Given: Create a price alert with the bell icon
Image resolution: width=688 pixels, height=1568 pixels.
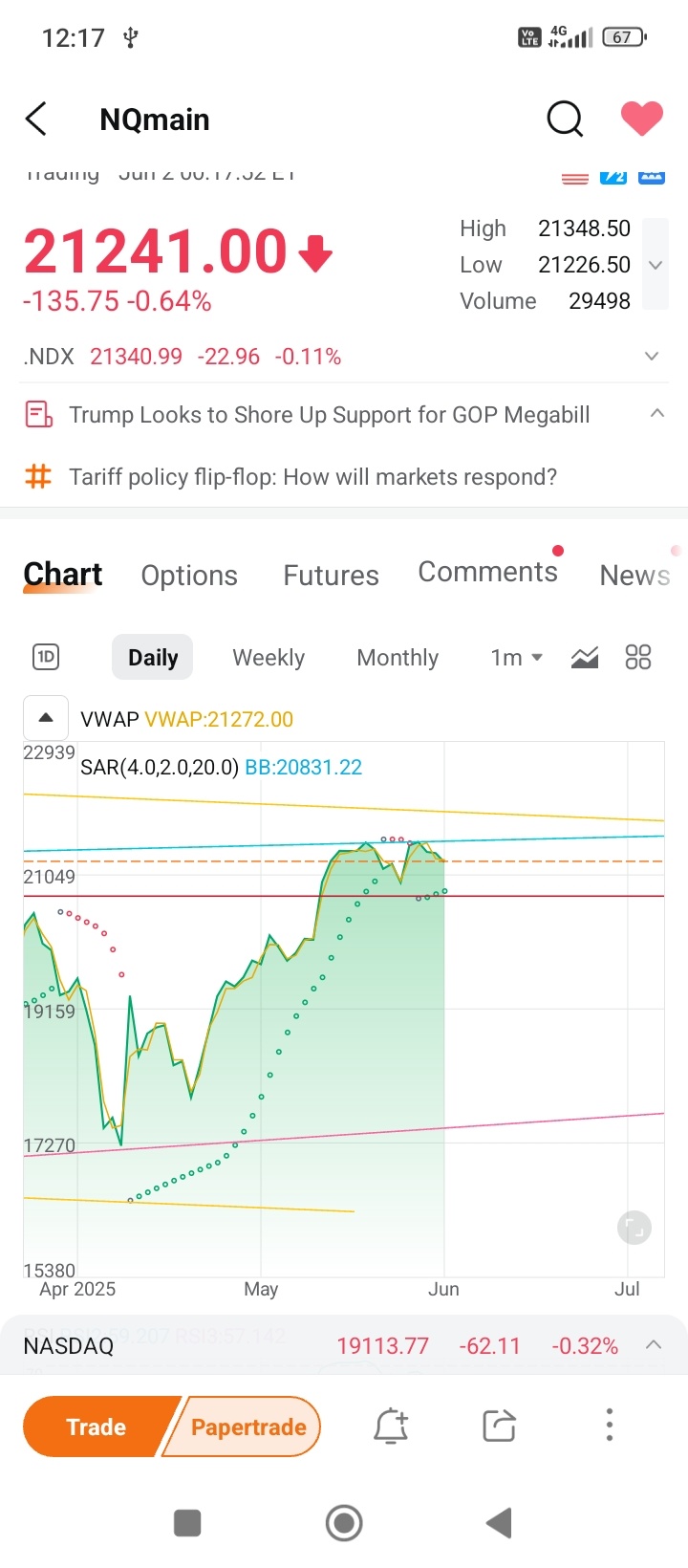Looking at the screenshot, I should point(391,1426).
